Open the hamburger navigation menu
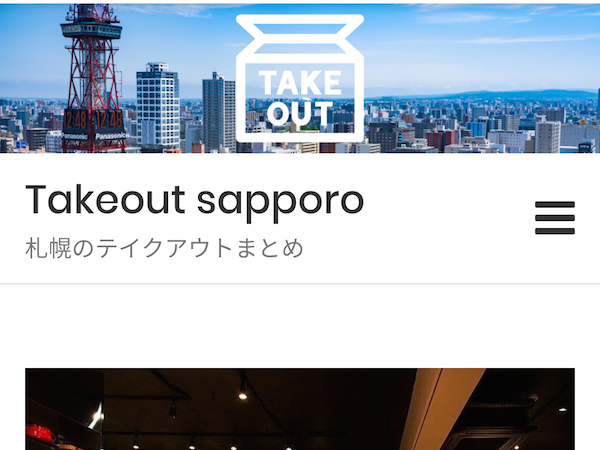The width and height of the screenshot is (600, 450). point(554,217)
